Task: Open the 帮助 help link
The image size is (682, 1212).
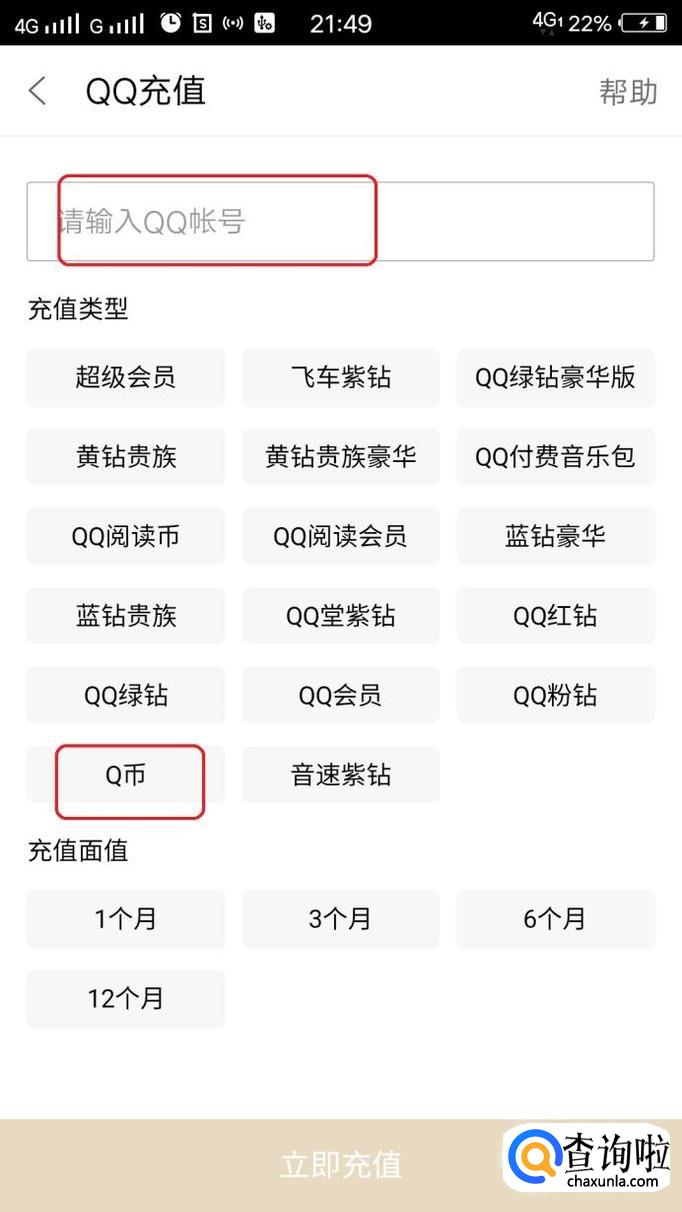Action: click(628, 91)
